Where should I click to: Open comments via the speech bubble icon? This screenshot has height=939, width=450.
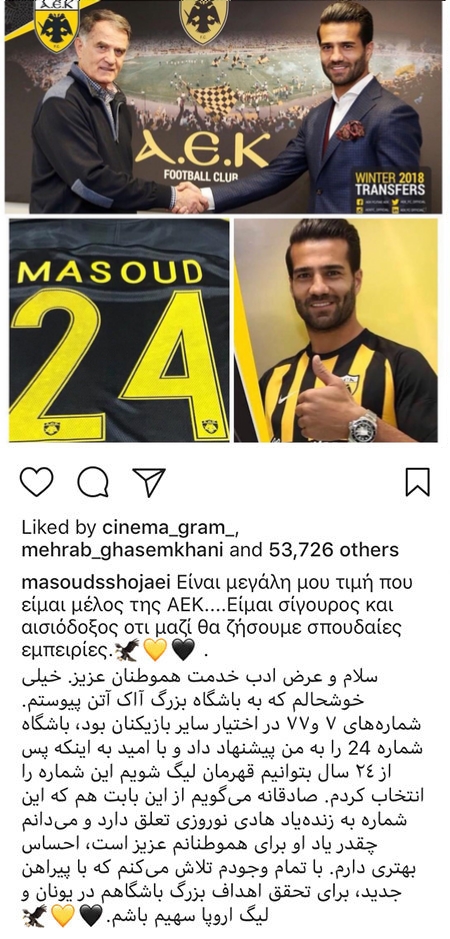tap(93, 482)
